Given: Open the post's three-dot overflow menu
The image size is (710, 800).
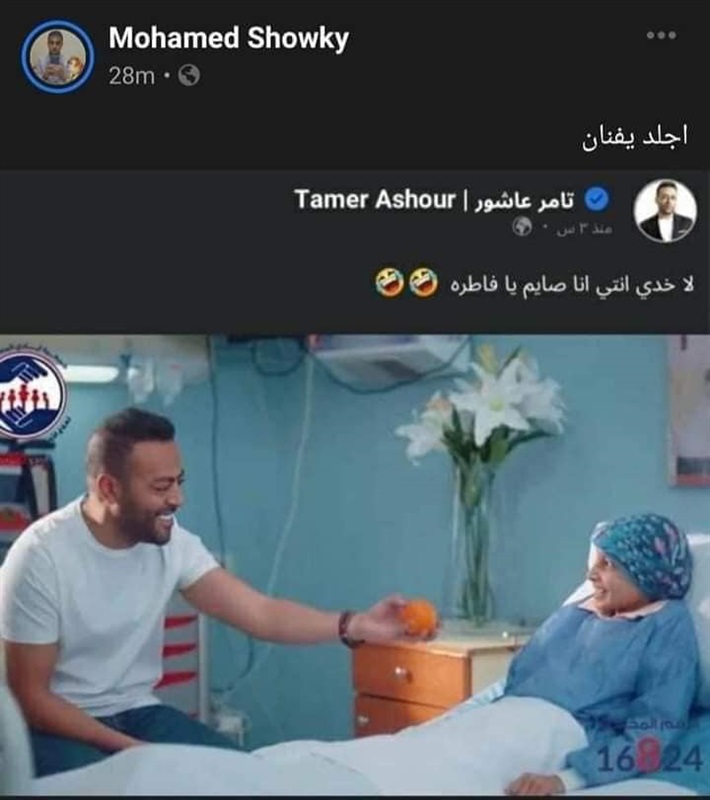Looking at the screenshot, I should coord(661,36).
